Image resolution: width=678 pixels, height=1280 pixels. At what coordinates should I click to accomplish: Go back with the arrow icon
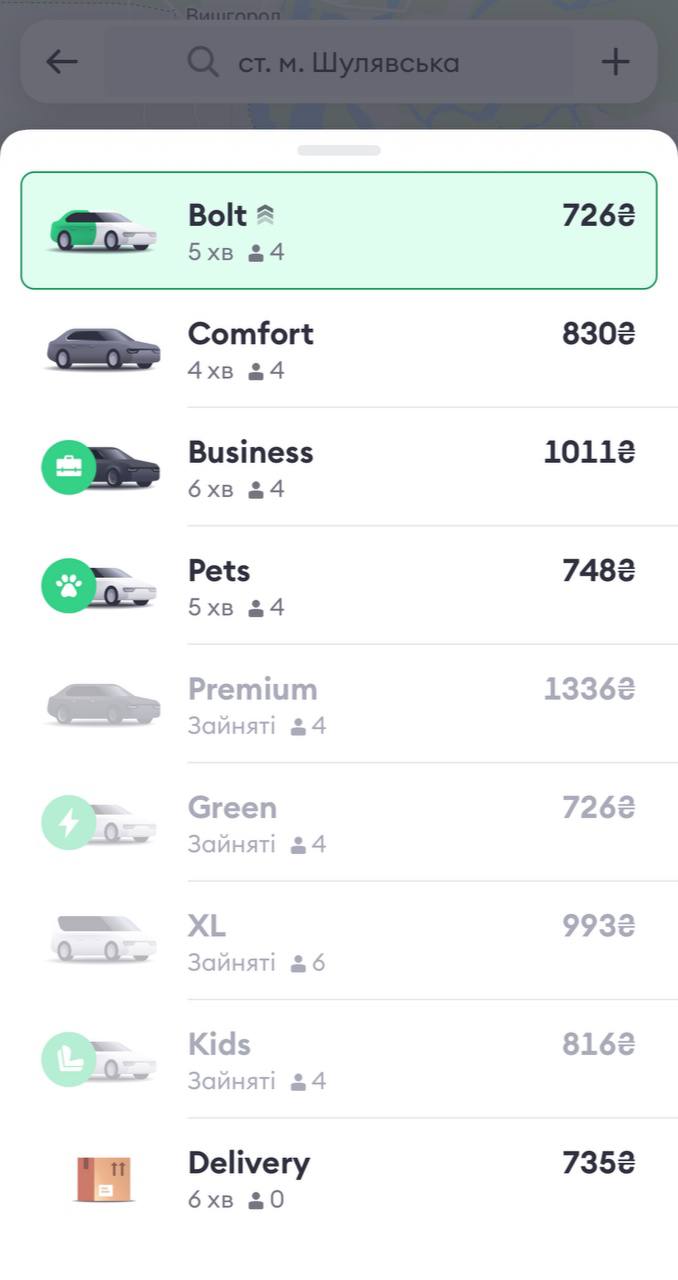pyautogui.click(x=62, y=62)
